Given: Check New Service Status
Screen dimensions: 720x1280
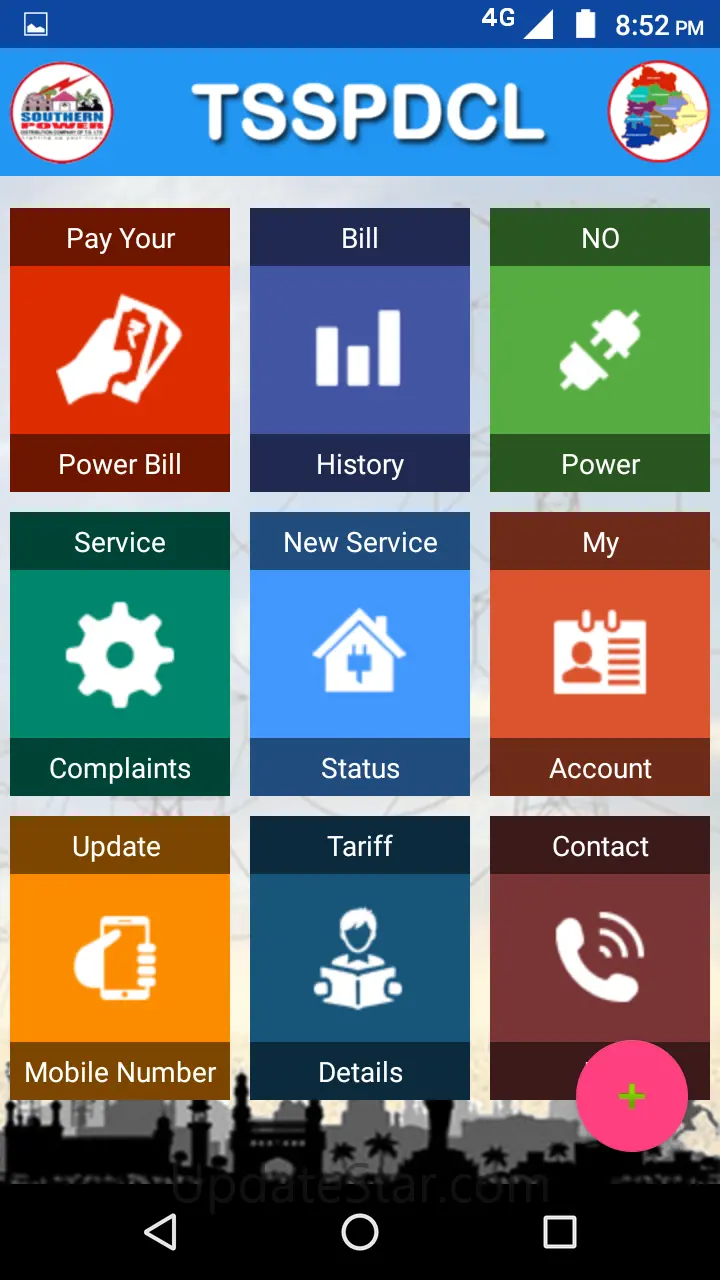Looking at the screenshot, I should [x=360, y=654].
